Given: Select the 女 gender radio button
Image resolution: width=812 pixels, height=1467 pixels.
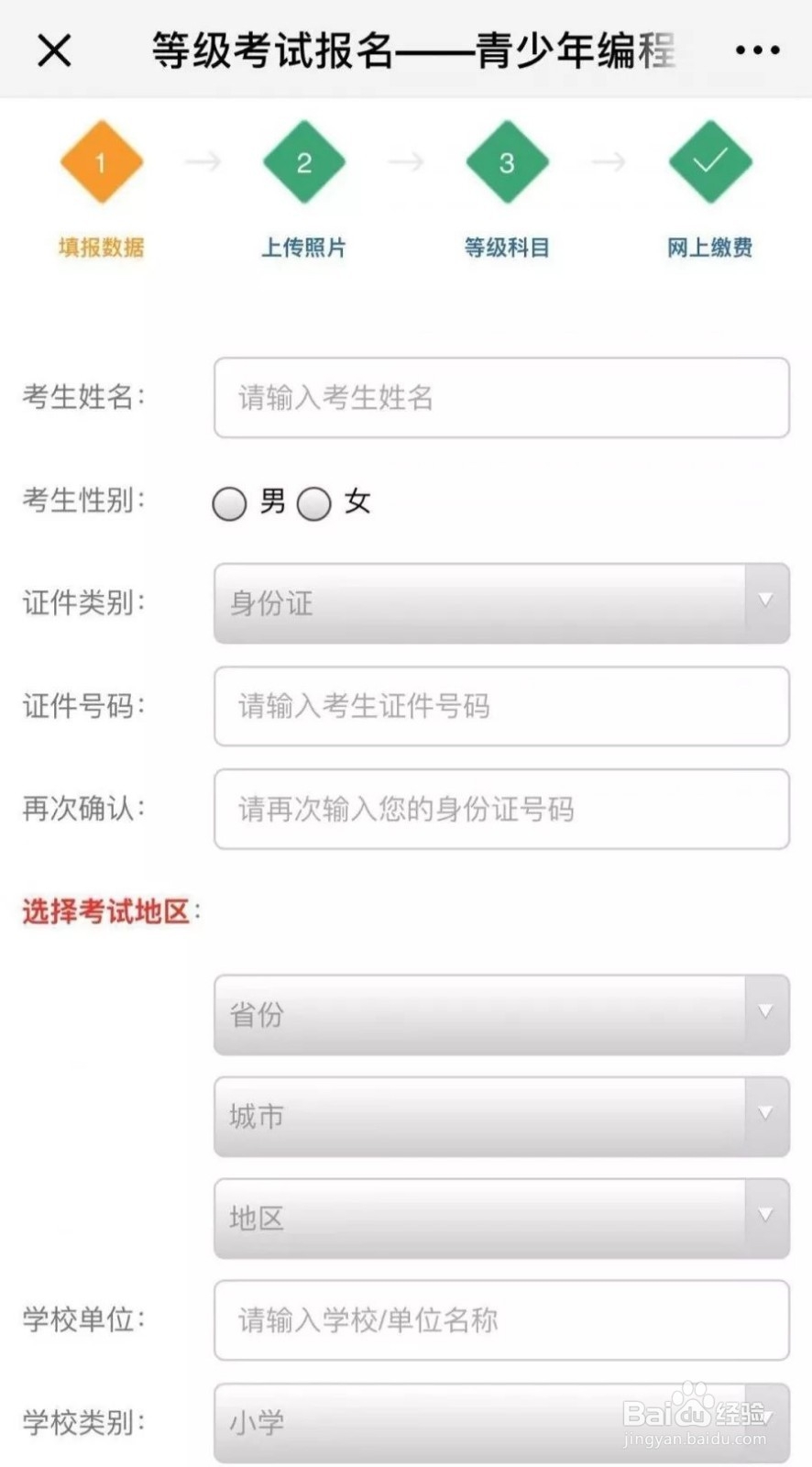Looking at the screenshot, I should [x=314, y=503].
